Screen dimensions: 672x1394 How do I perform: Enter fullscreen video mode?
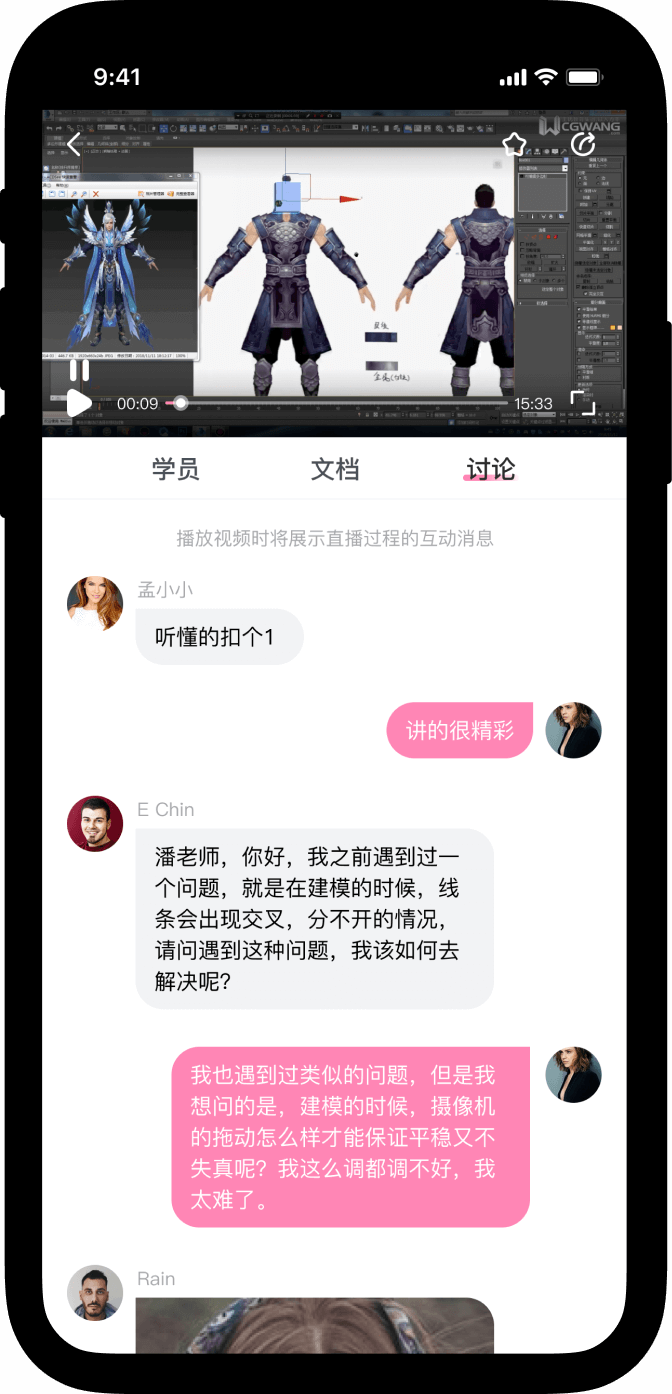[582, 403]
